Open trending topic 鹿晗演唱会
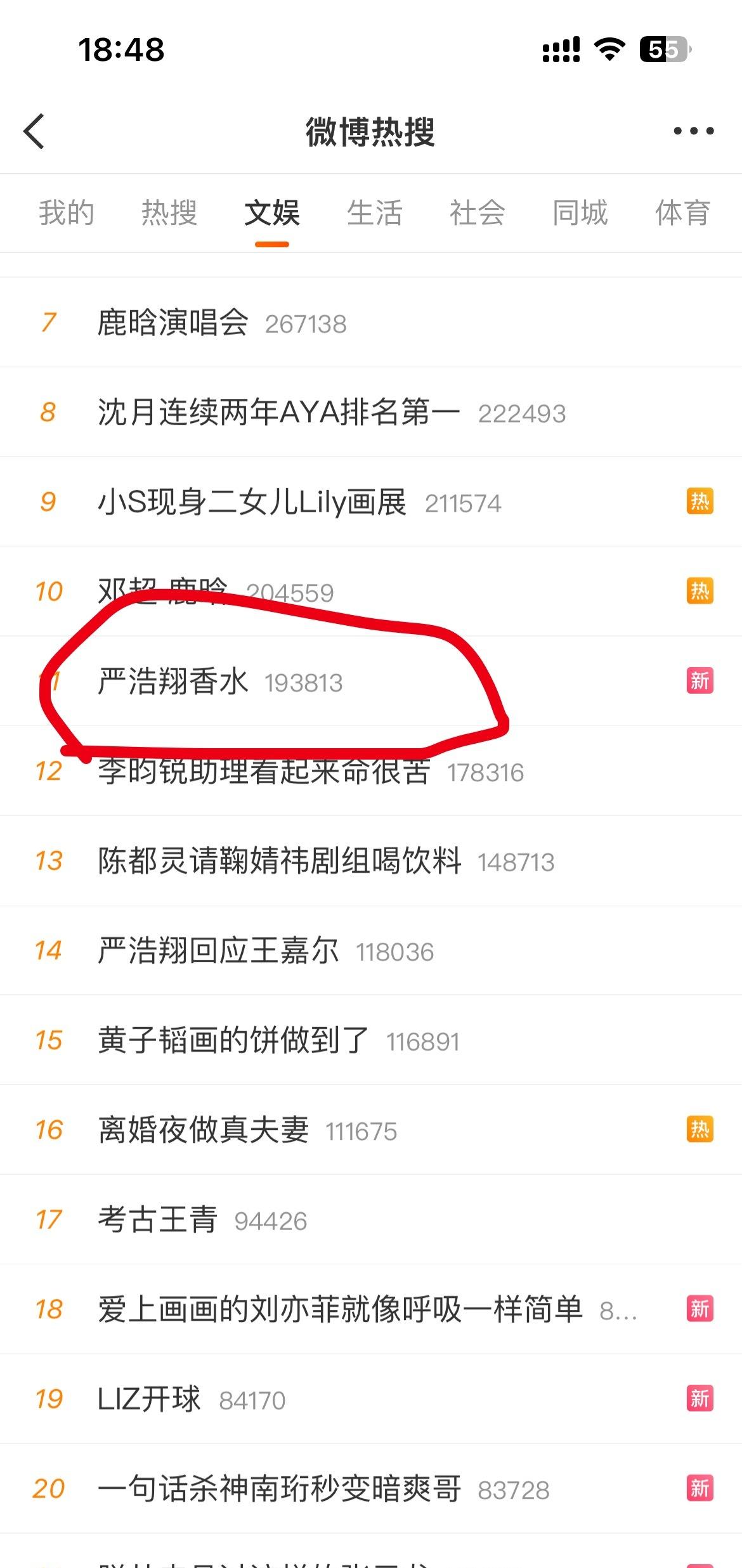Screen dimensions: 742x1568 tap(172, 323)
